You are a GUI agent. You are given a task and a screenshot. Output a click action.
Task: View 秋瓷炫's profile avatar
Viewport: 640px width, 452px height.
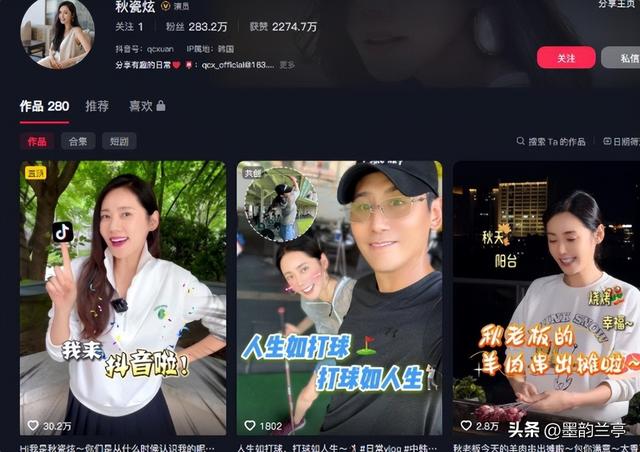coord(56,32)
